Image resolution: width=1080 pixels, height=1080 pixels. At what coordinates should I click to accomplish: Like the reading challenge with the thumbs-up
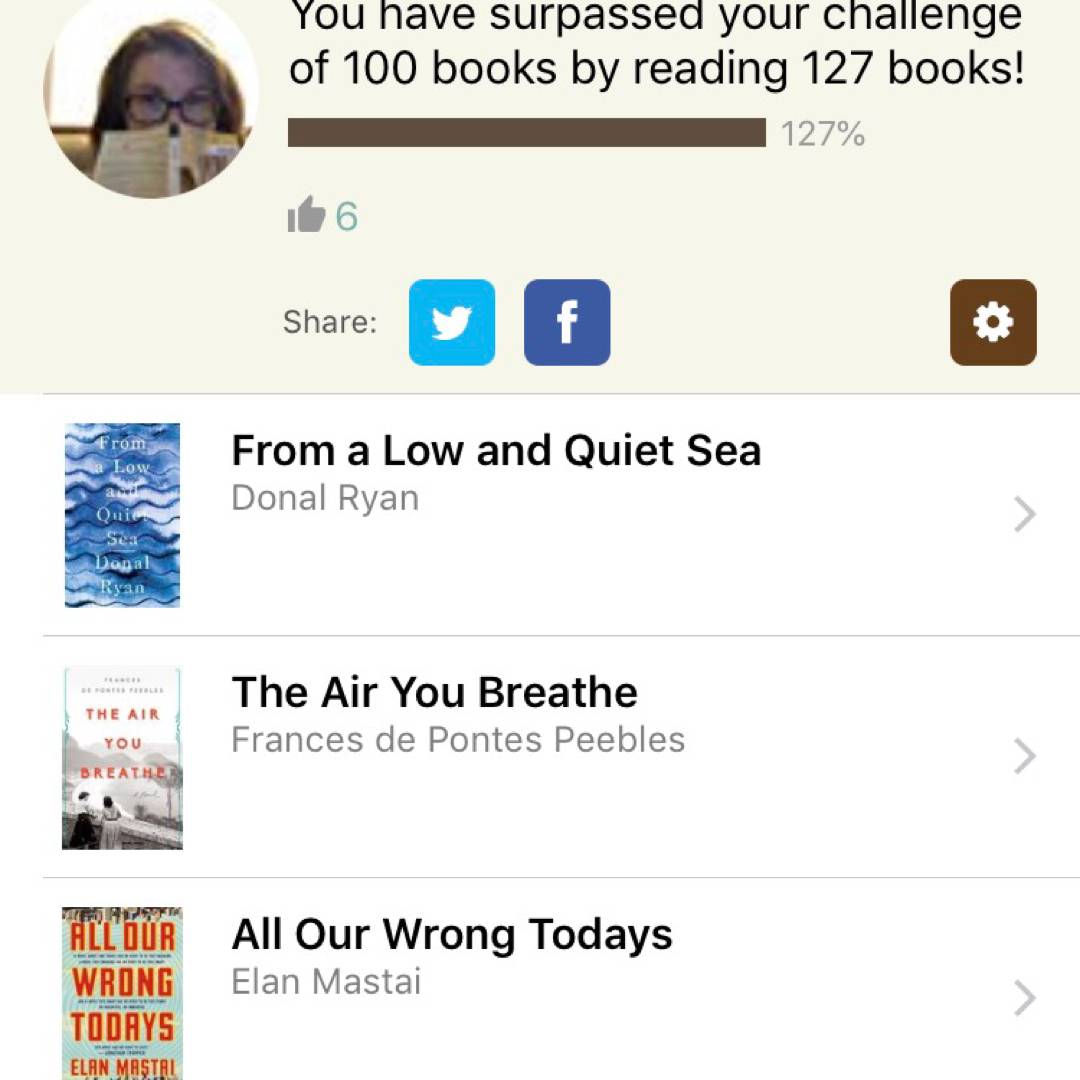pos(307,215)
